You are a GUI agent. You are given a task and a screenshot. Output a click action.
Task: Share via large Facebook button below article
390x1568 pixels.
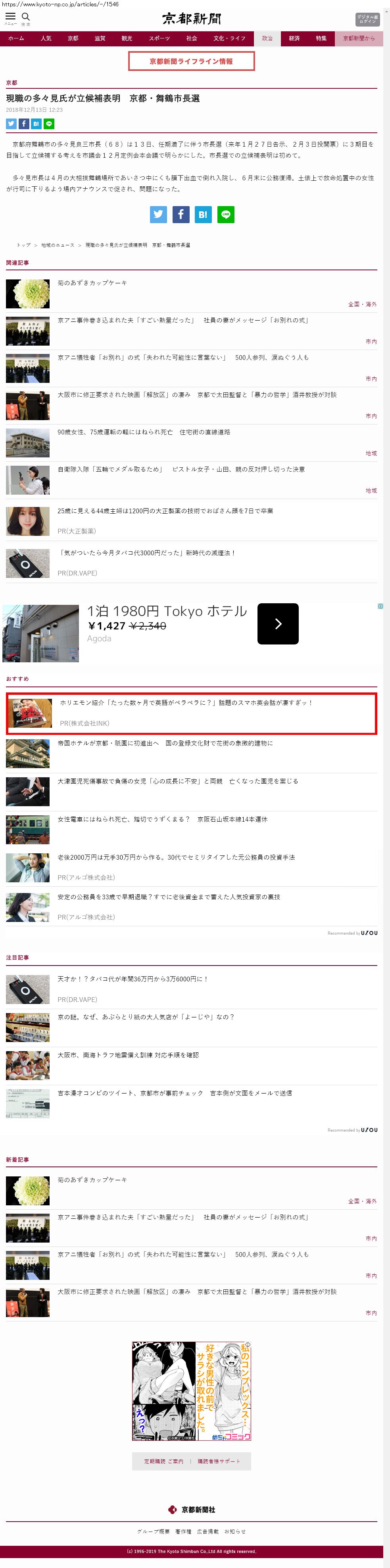click(181, 214)
